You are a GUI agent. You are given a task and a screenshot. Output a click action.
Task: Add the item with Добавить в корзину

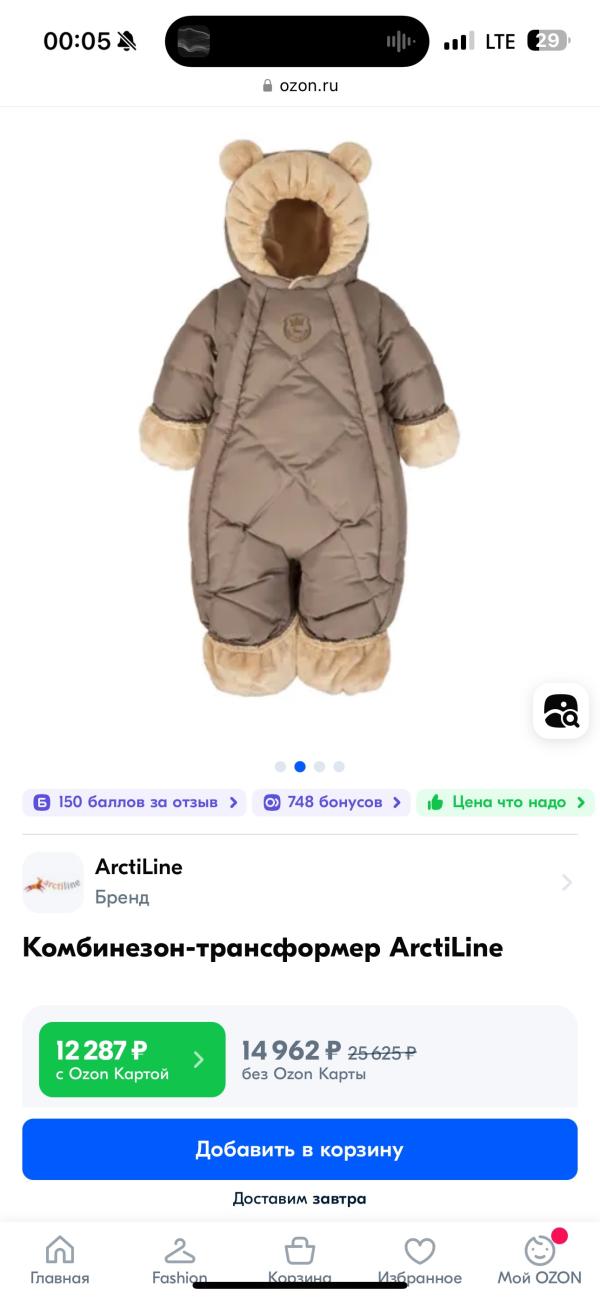(x=299, y=1149)
